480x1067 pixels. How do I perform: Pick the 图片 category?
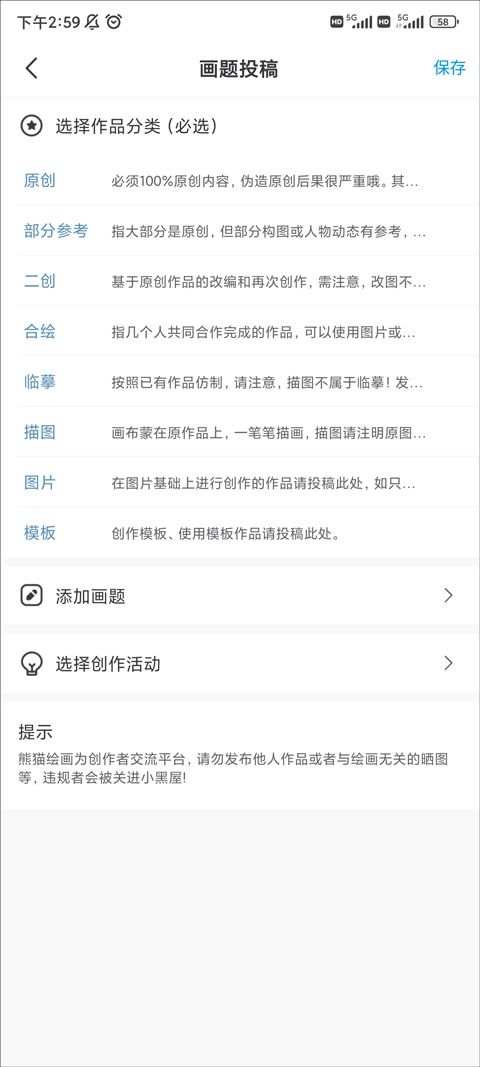[240, 482]
